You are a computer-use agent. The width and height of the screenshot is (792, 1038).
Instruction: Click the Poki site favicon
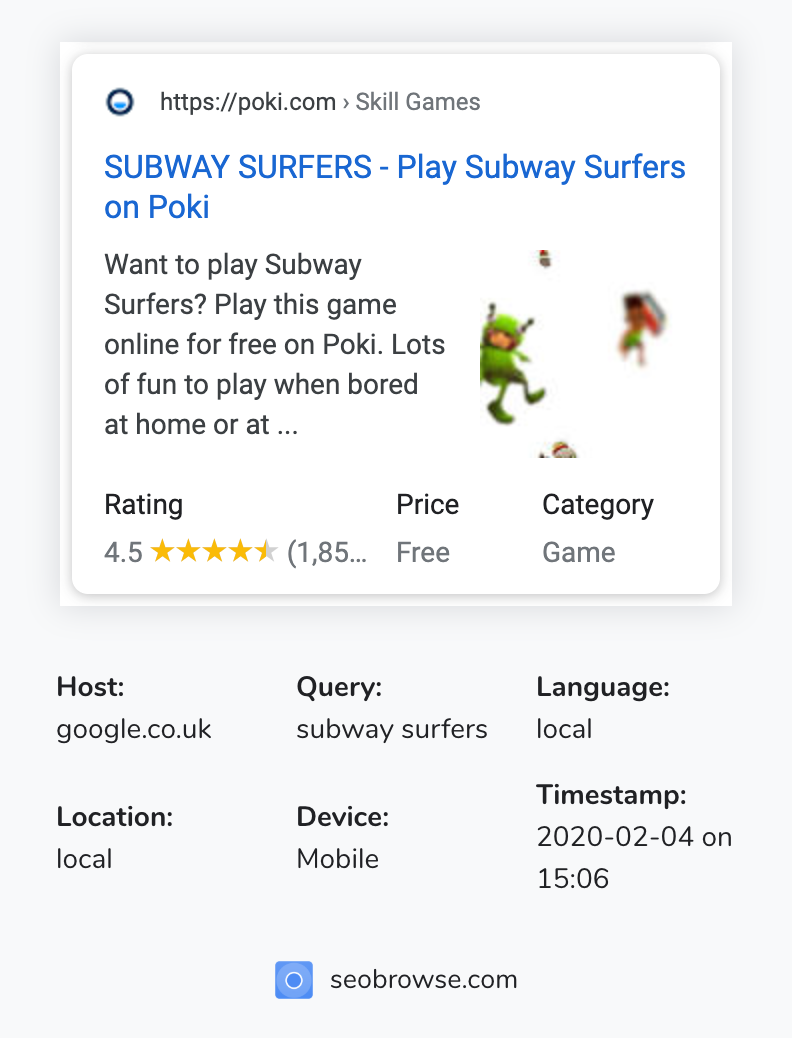click(x=119, y=101)
